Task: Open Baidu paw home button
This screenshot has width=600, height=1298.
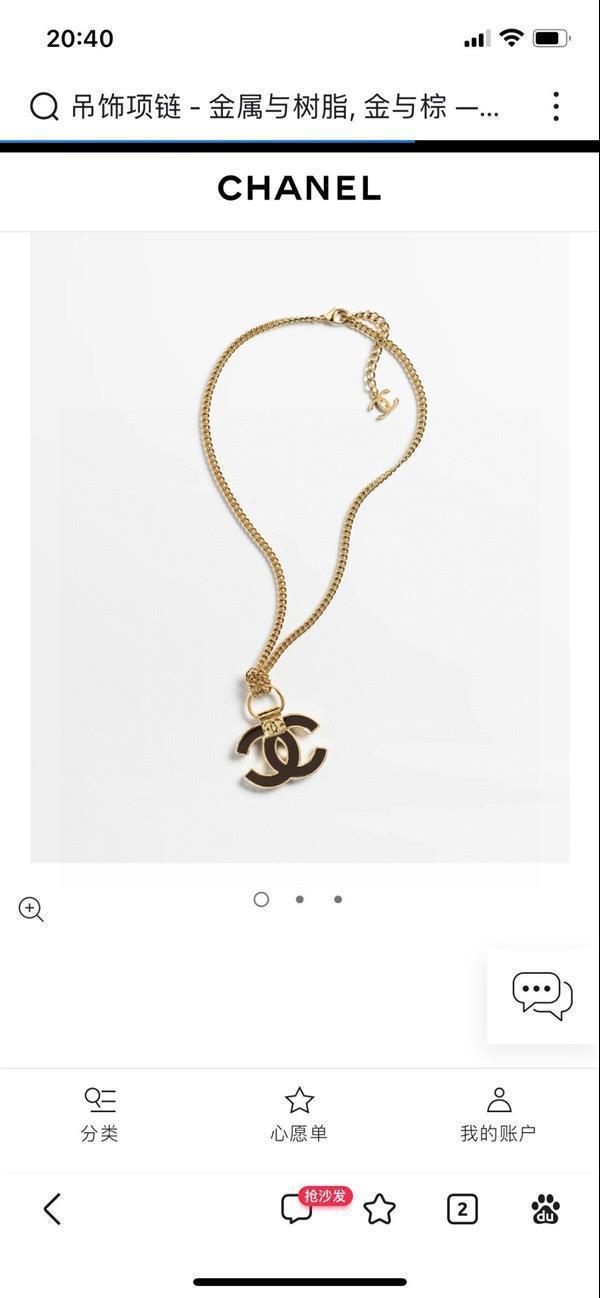Action: 545,1209
